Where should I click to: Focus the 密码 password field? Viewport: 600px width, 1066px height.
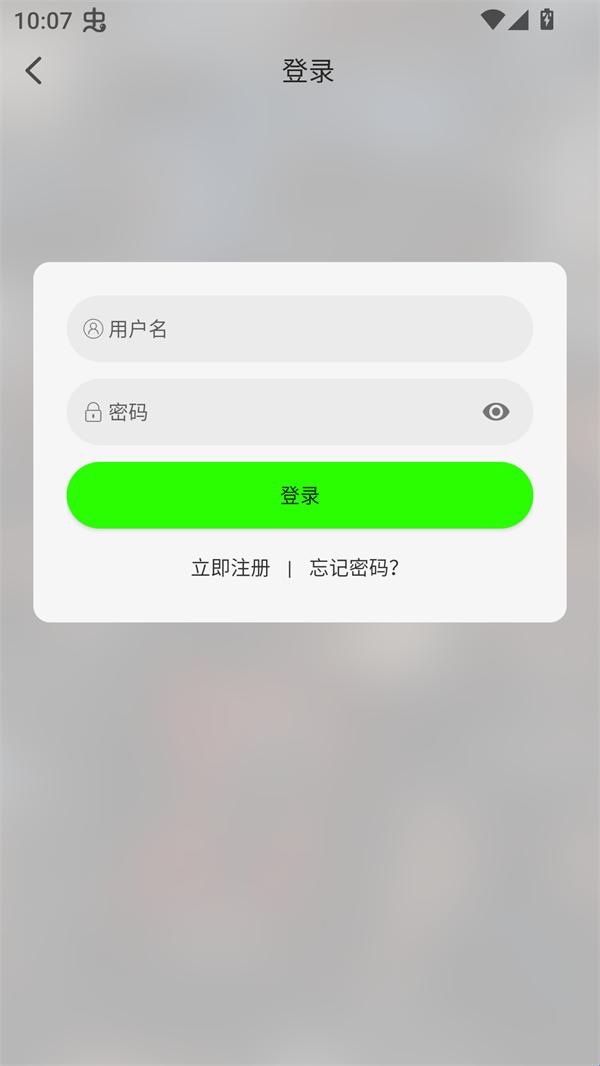point(280,412)
